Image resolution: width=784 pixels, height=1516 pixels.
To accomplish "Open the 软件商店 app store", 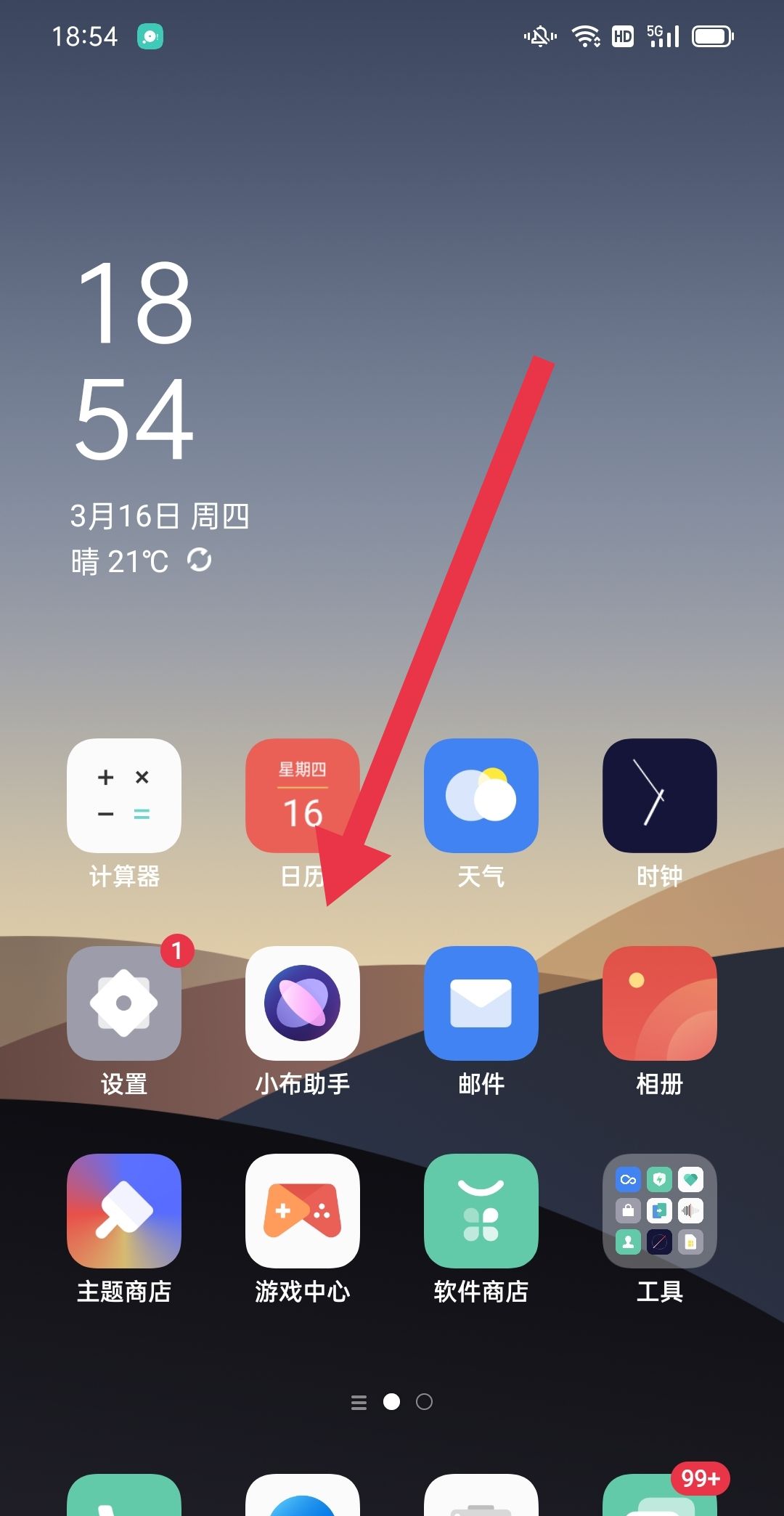I will click(481, 1211).
